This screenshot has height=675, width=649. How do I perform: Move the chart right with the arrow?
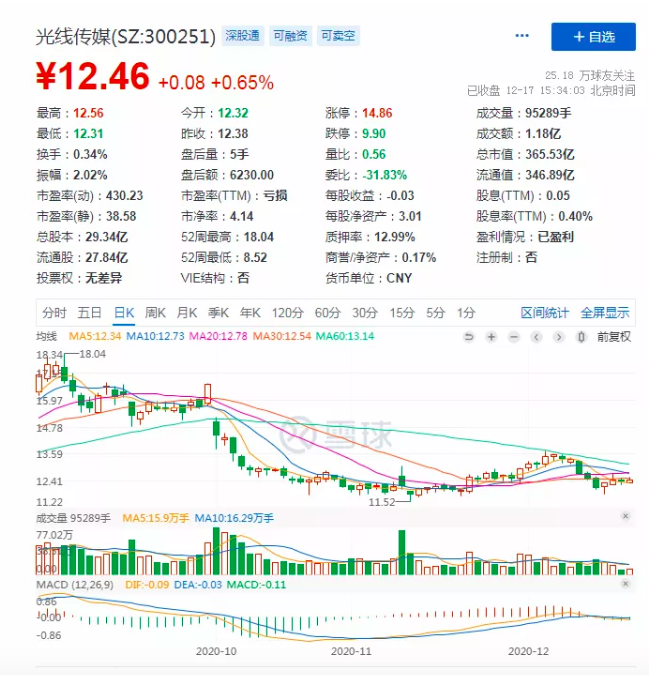coord(559,337)
